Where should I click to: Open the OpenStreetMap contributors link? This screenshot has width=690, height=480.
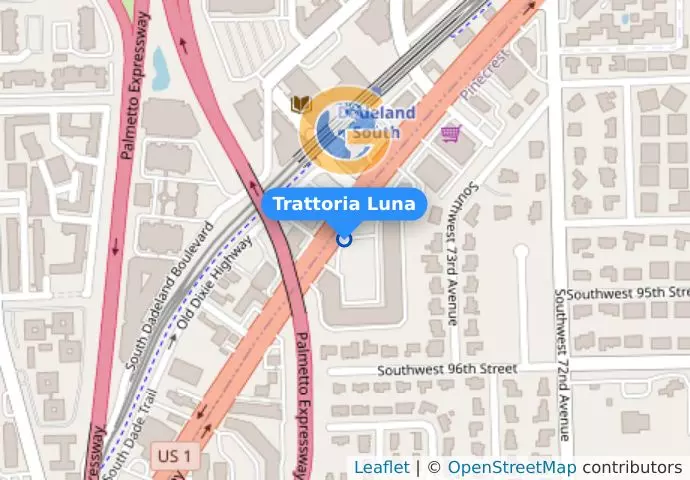point(511,467)
